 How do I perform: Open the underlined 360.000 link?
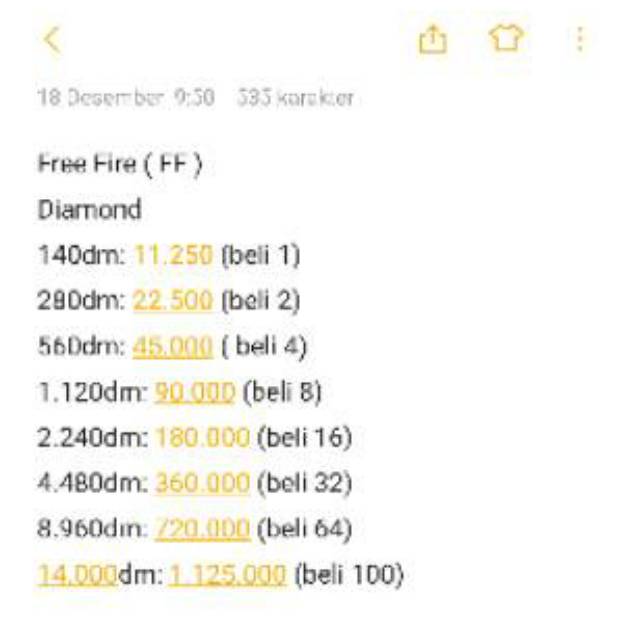[201, 483]
